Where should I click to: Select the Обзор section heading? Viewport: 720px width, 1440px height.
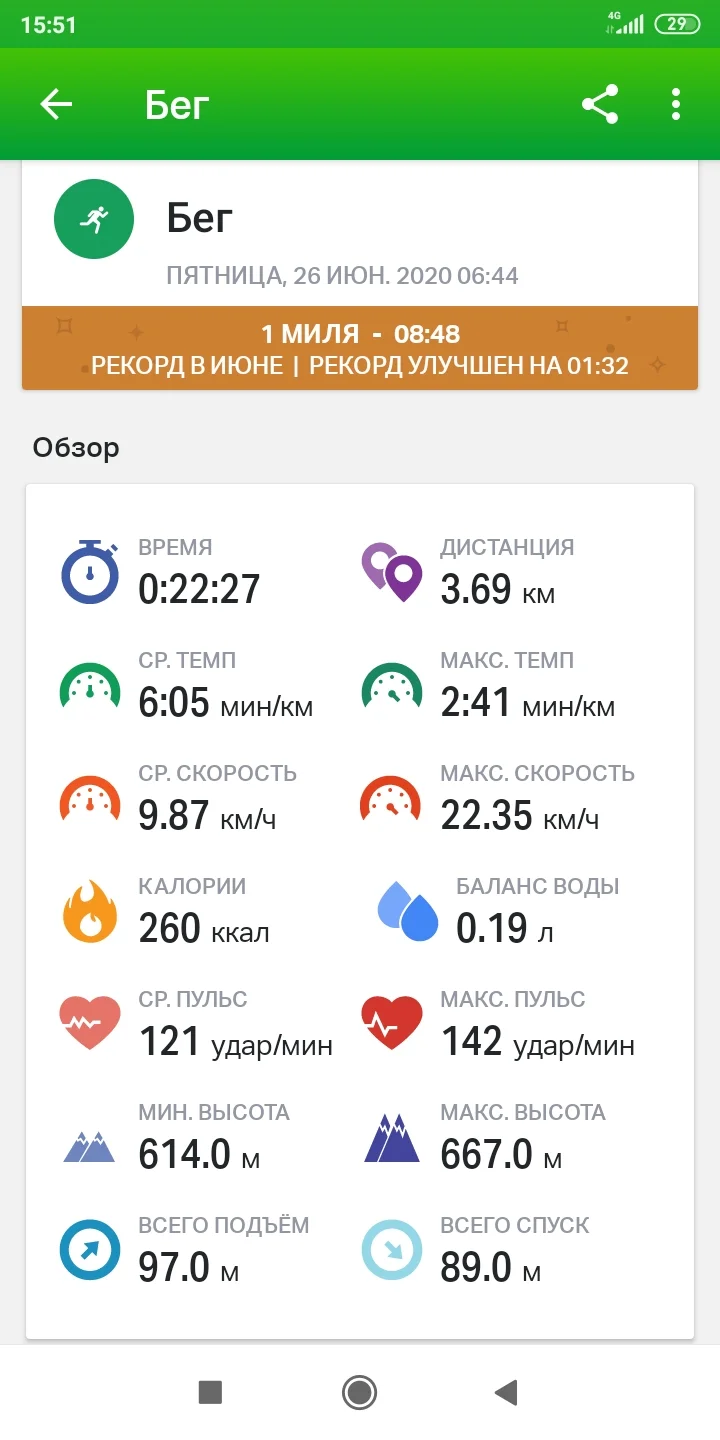(x=74, y=447)
